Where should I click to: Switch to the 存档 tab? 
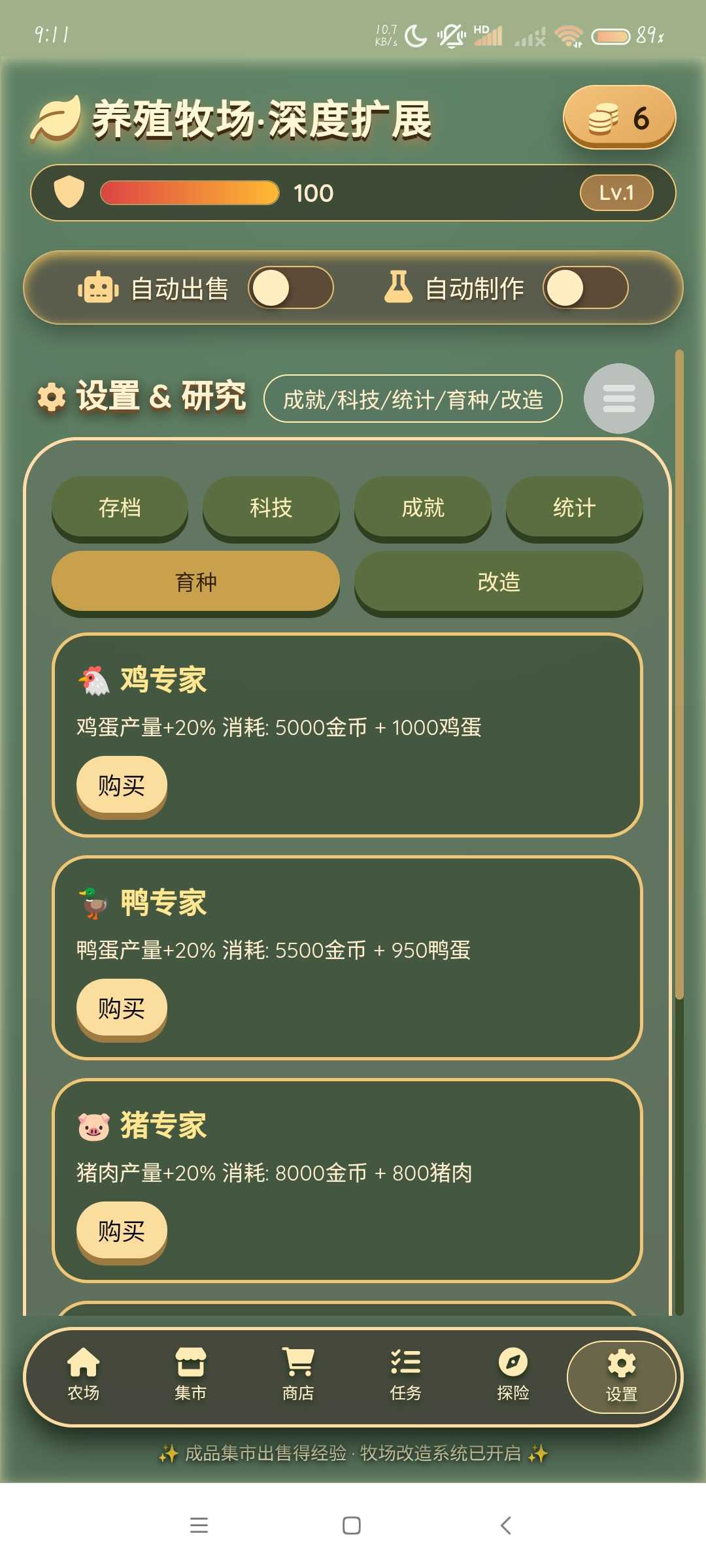(x=120, y=508)
